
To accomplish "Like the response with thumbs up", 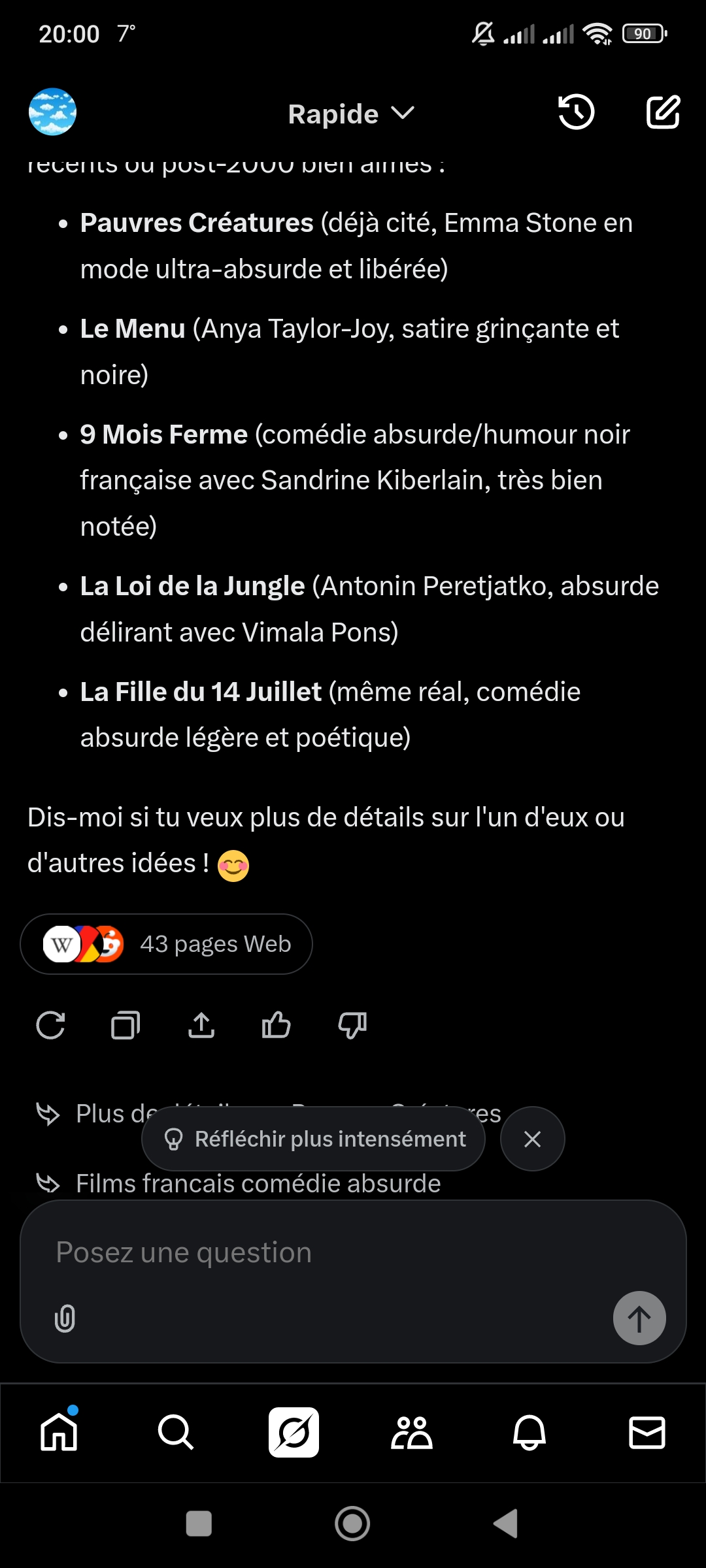I will [x=276, y=1025].
